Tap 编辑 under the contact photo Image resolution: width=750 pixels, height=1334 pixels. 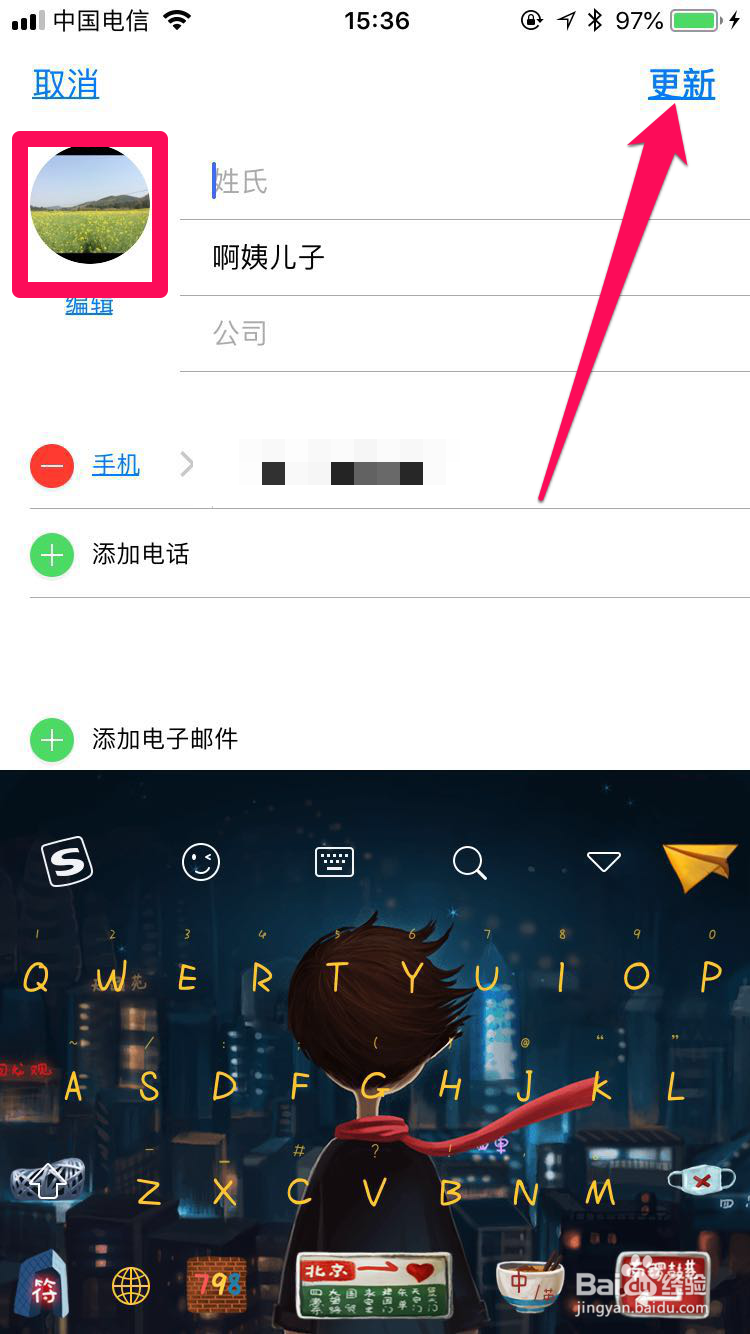pos(87,306)
